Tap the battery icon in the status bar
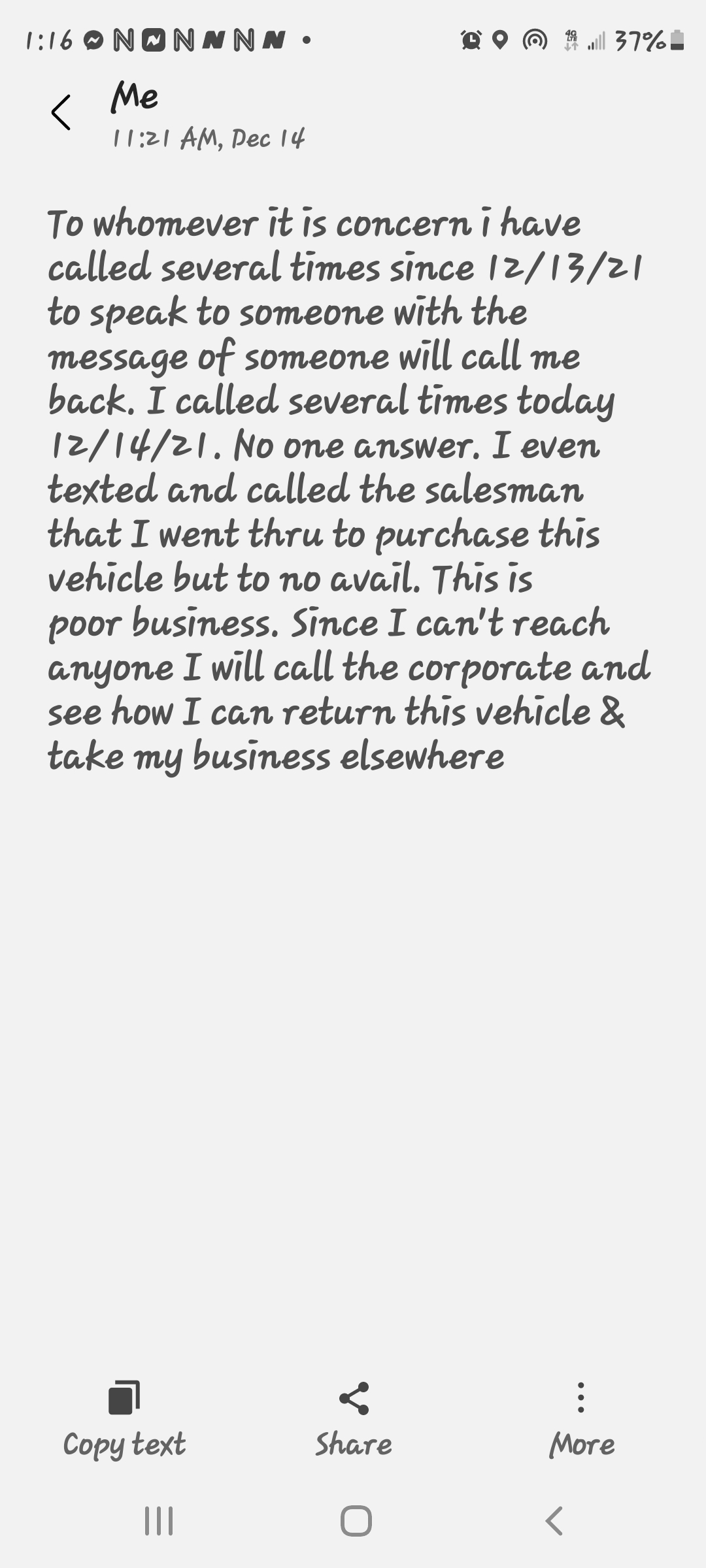 (x=675, y=41)
